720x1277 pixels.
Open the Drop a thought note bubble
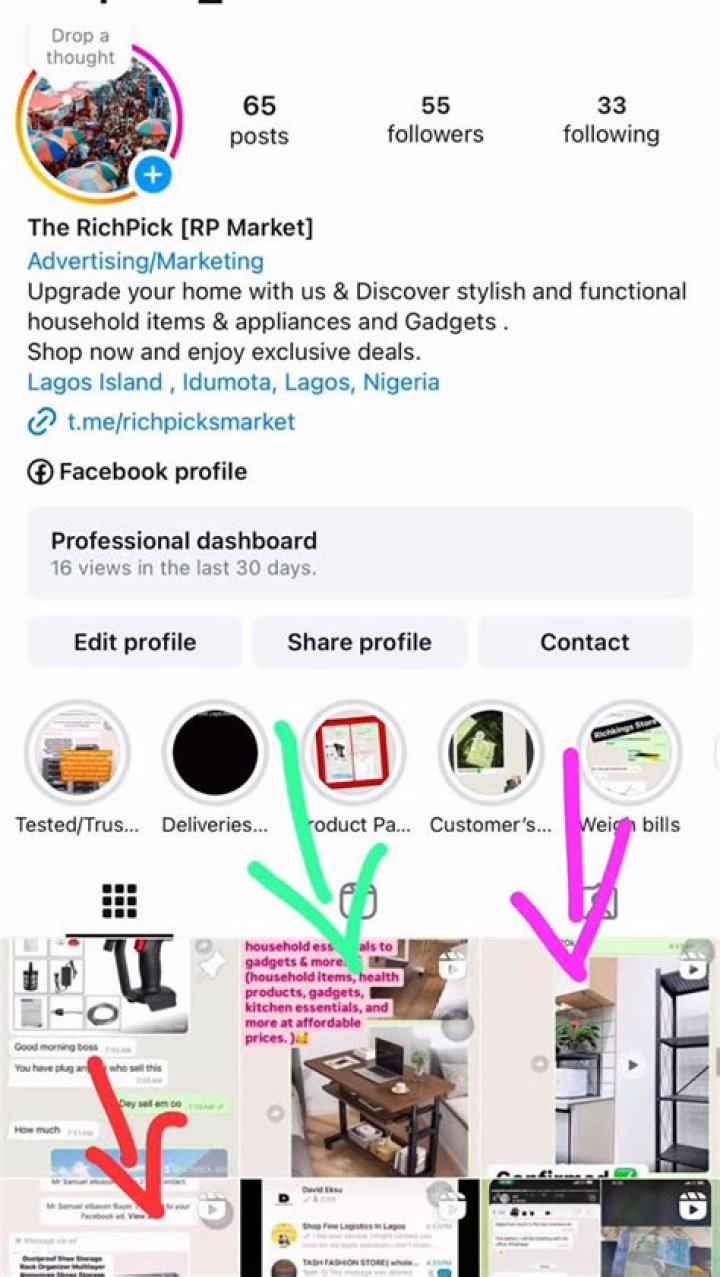pos(81,47)
